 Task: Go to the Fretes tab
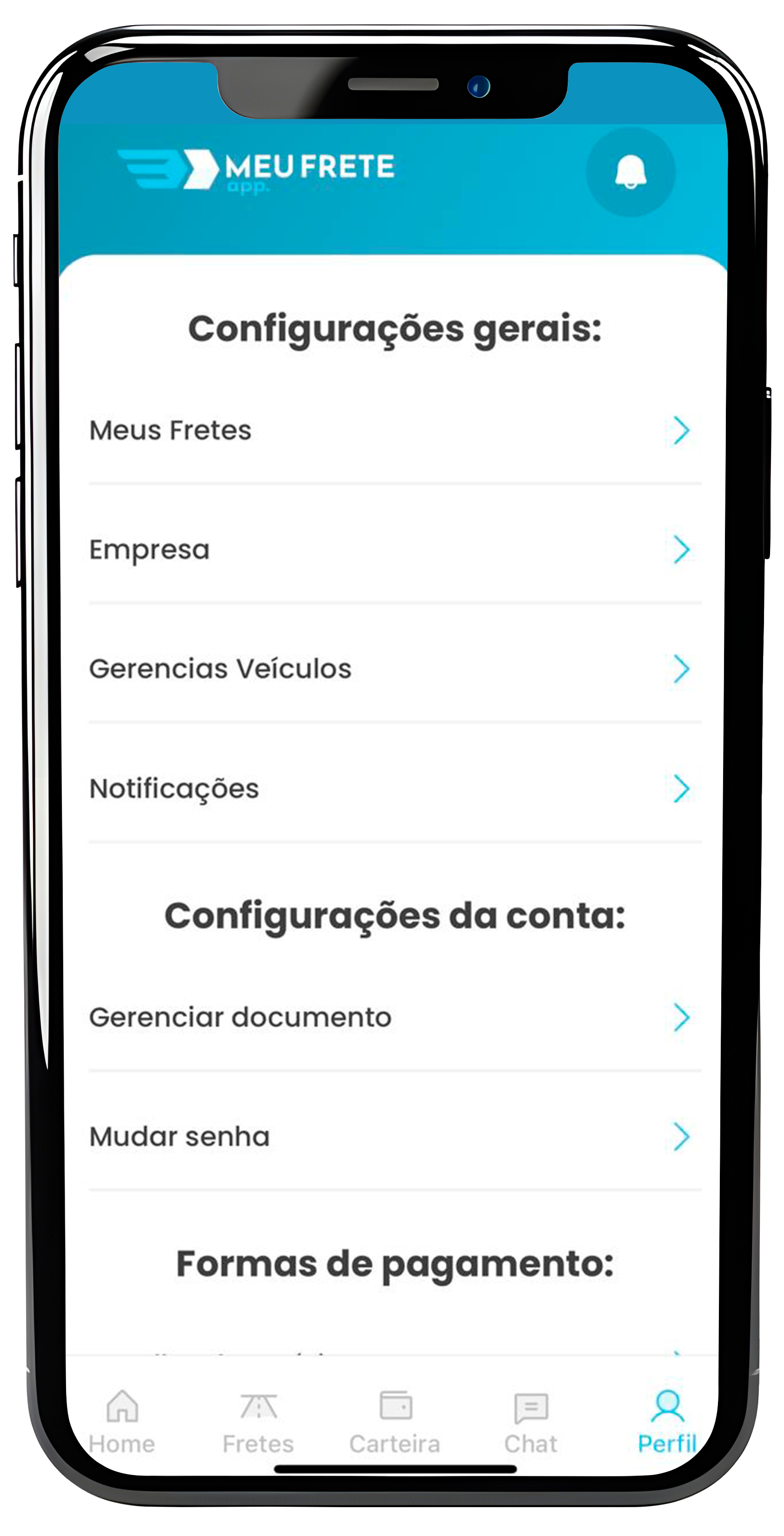click(258, 1423)
